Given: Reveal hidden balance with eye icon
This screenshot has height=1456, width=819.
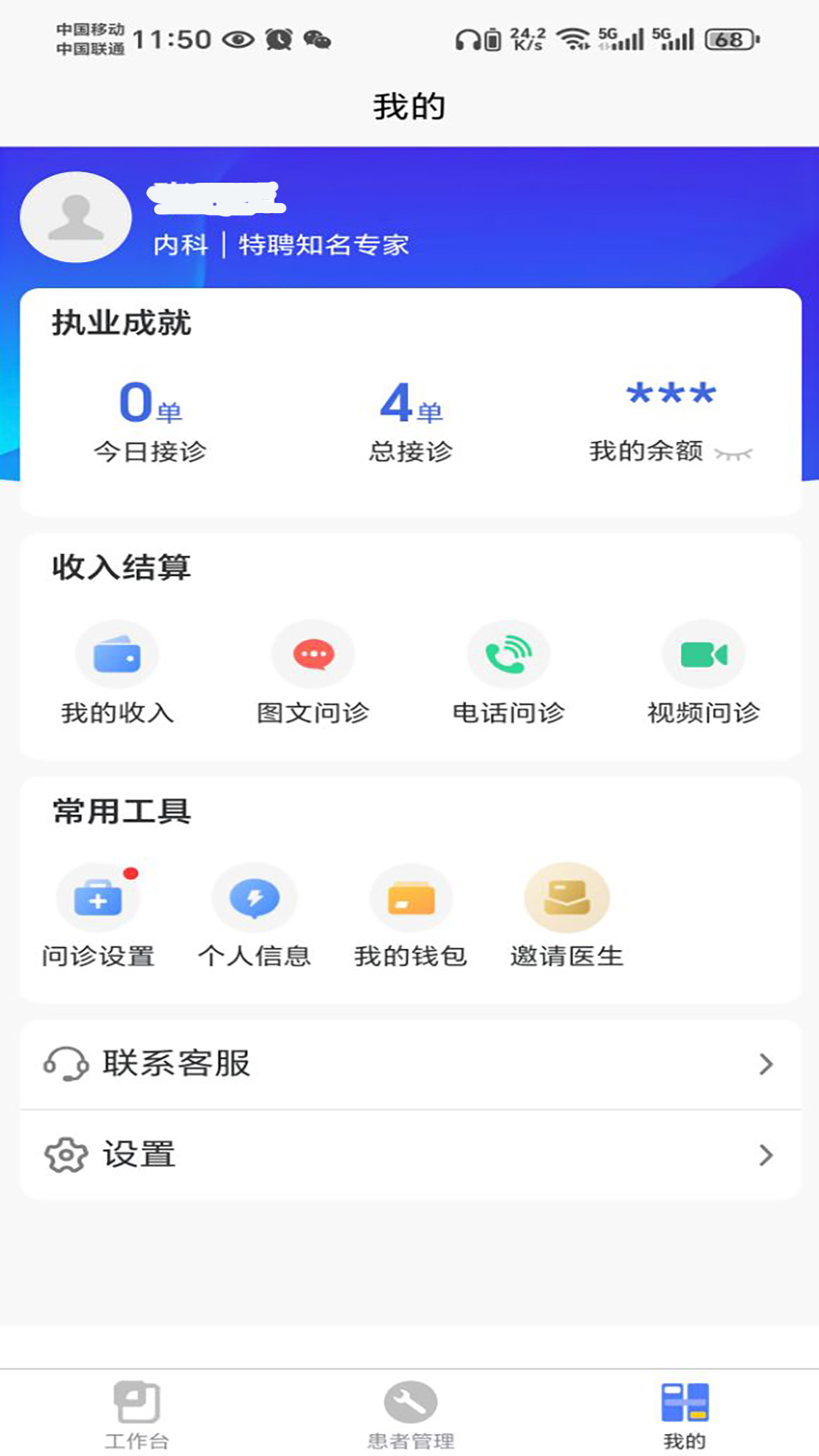Looking at the screenshot, I should point(733,453).
